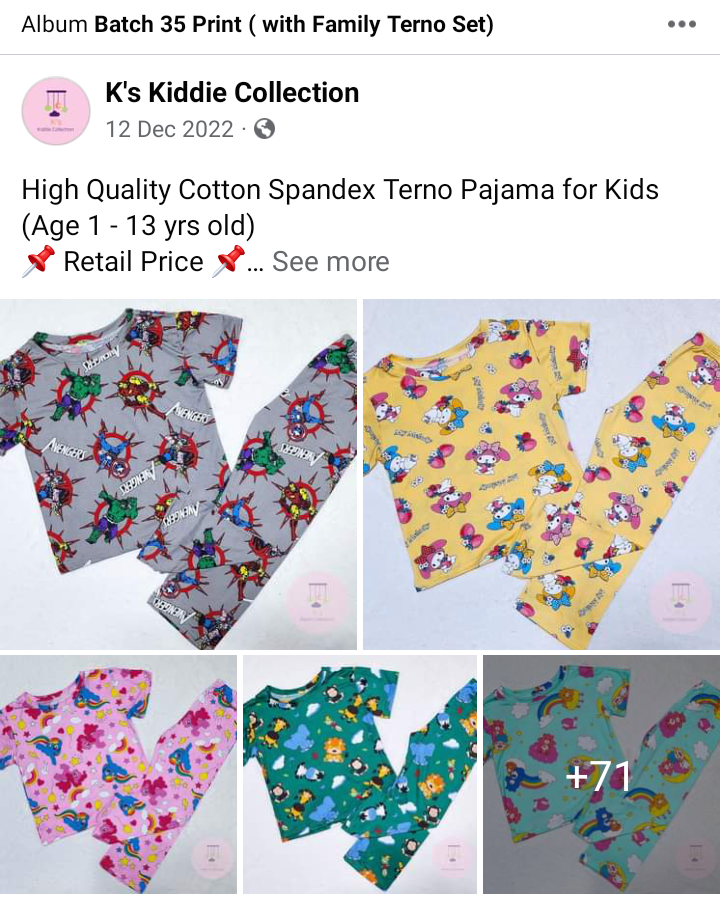View the green animal print pajama photo
The image size is (720, 897).
pyautogui.click(x=360, y=774)
